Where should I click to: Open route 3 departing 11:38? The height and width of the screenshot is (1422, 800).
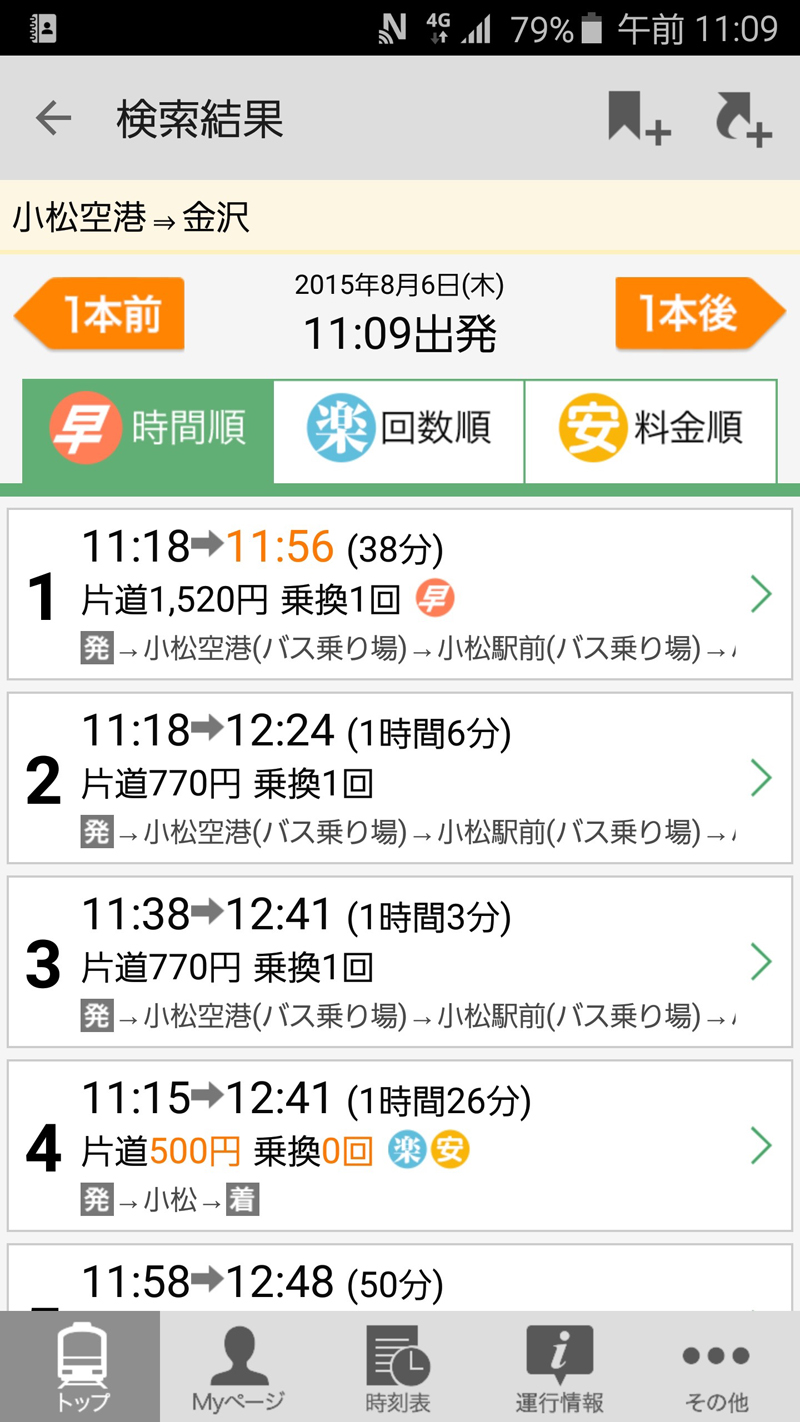[400, 961]
